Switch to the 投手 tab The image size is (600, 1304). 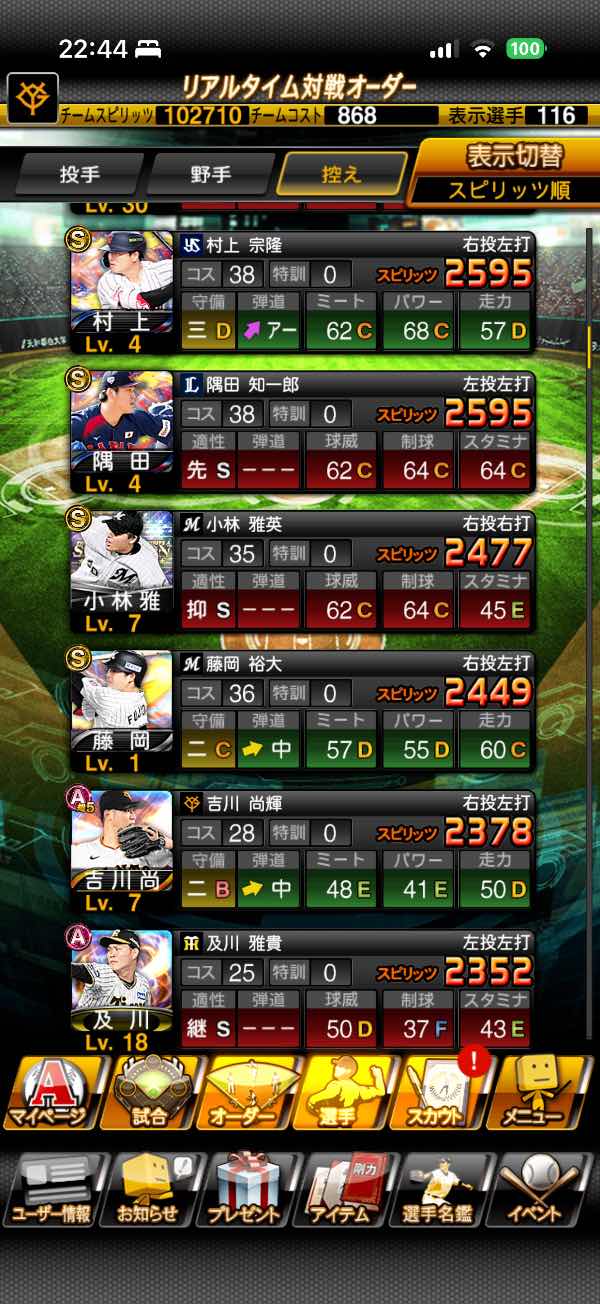click(80, 174)
